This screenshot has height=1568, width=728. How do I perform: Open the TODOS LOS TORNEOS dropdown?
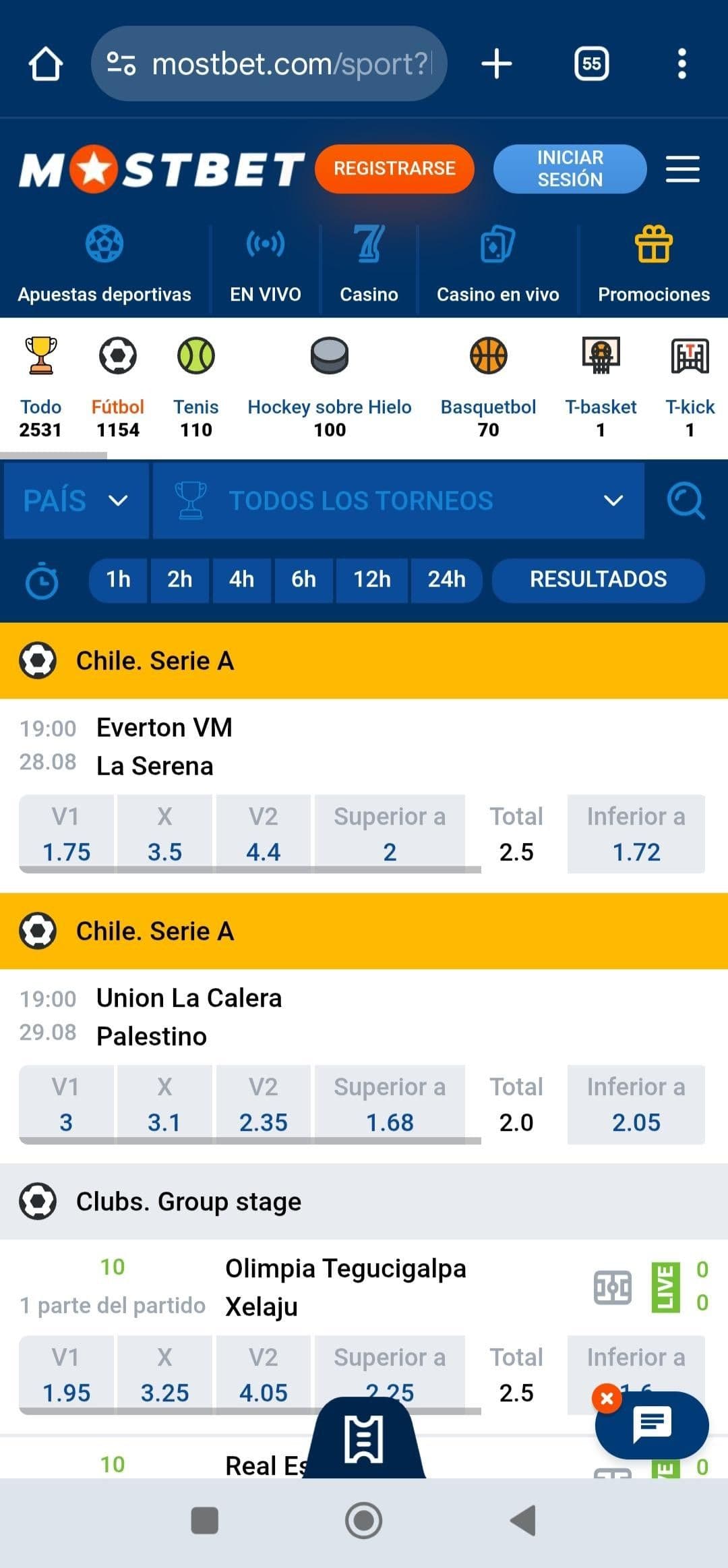398,501
